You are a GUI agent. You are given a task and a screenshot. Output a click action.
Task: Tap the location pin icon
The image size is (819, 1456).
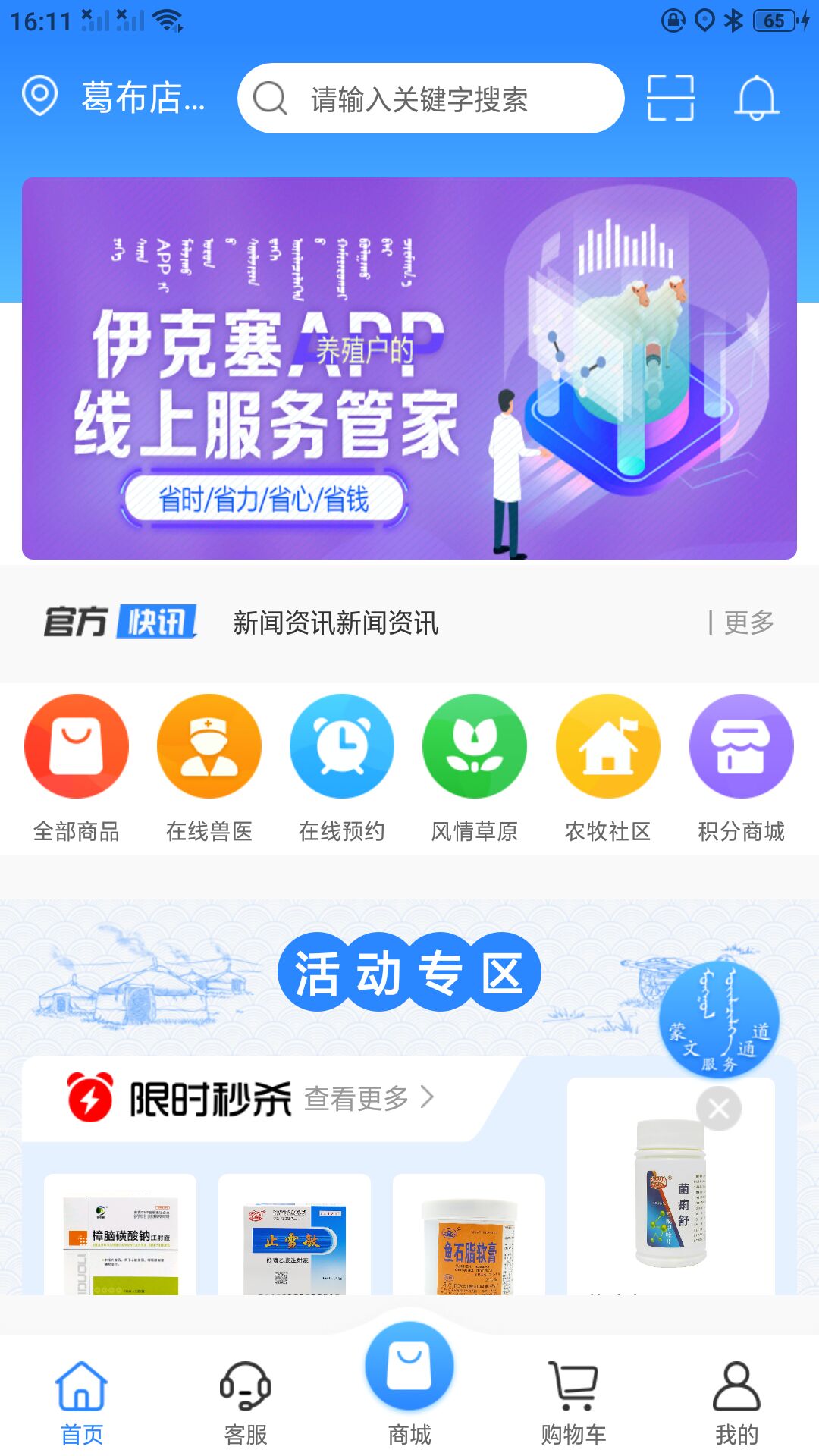(x=38, y=97)
